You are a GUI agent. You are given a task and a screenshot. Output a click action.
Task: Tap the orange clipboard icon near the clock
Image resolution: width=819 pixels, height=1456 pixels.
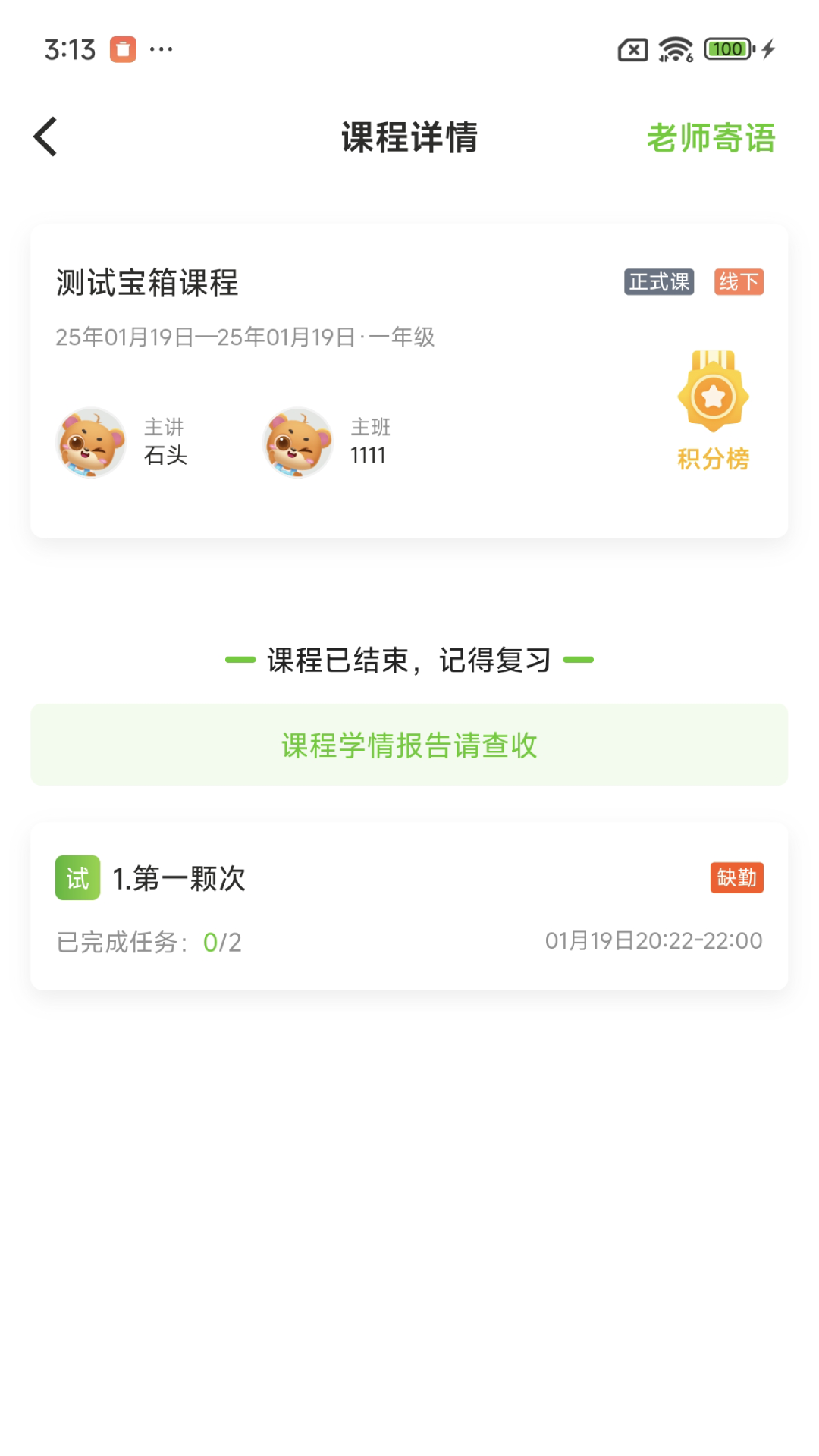click(x=124, y=49)
